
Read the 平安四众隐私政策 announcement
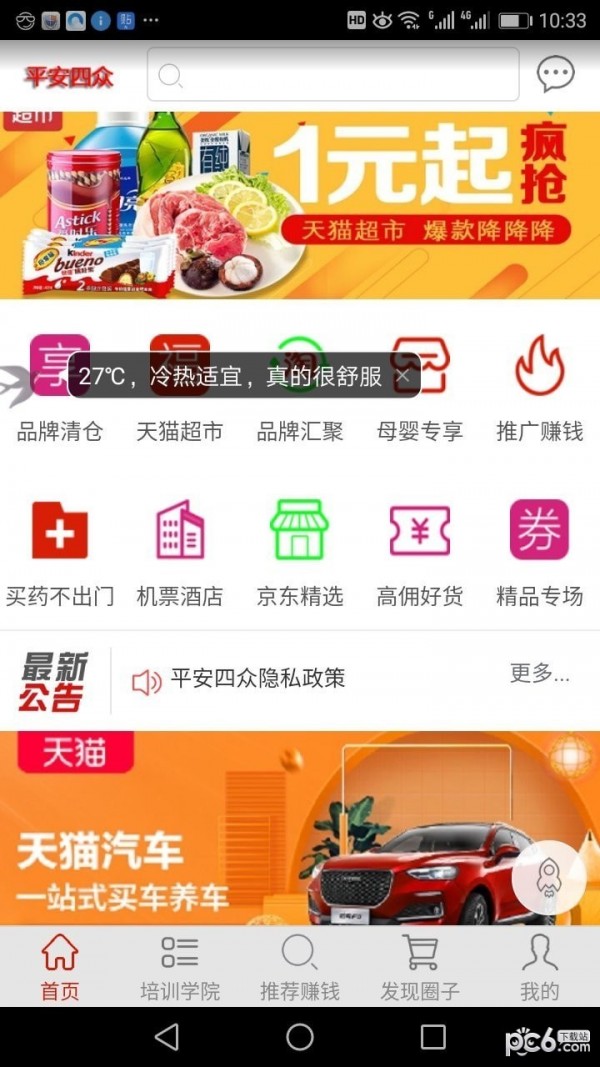[x=258, y=679]
